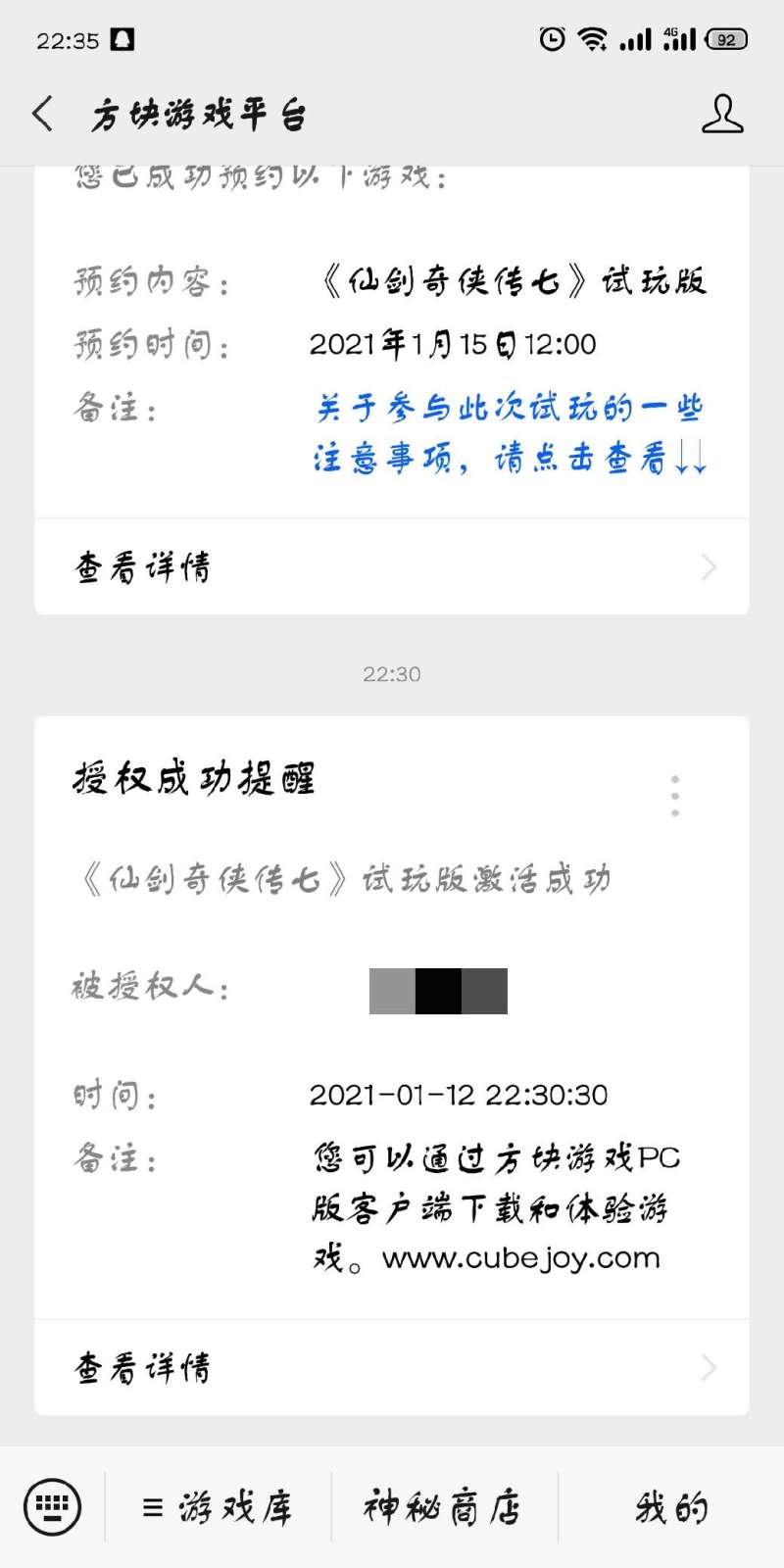Open the account profile icon
The image size is (784, 1568).
point(722,115)
